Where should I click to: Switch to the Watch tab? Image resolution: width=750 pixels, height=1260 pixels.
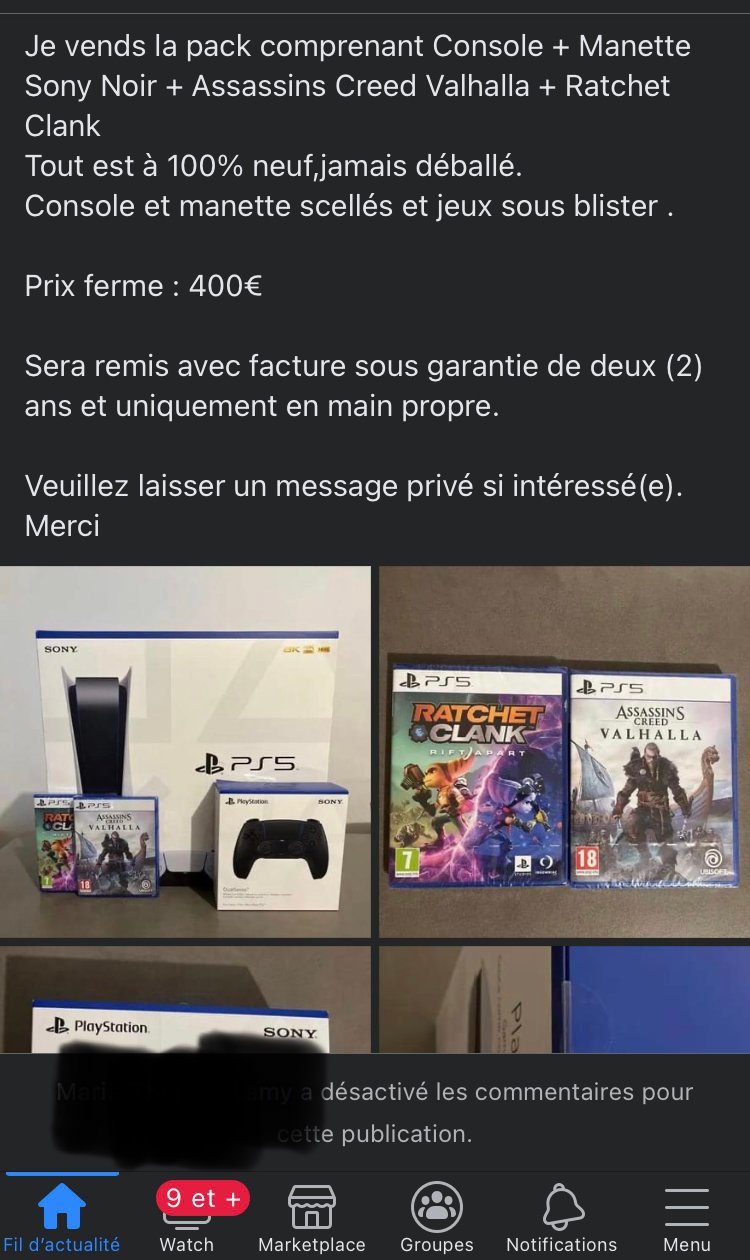[187, 1216]
